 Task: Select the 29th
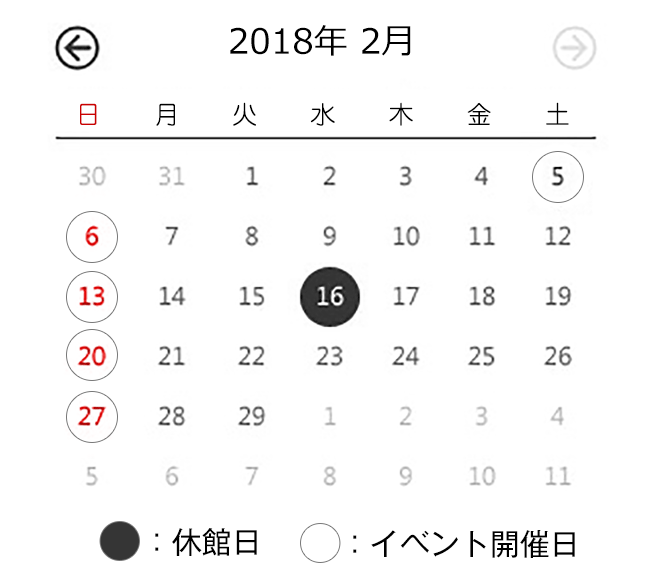point(252,416)
